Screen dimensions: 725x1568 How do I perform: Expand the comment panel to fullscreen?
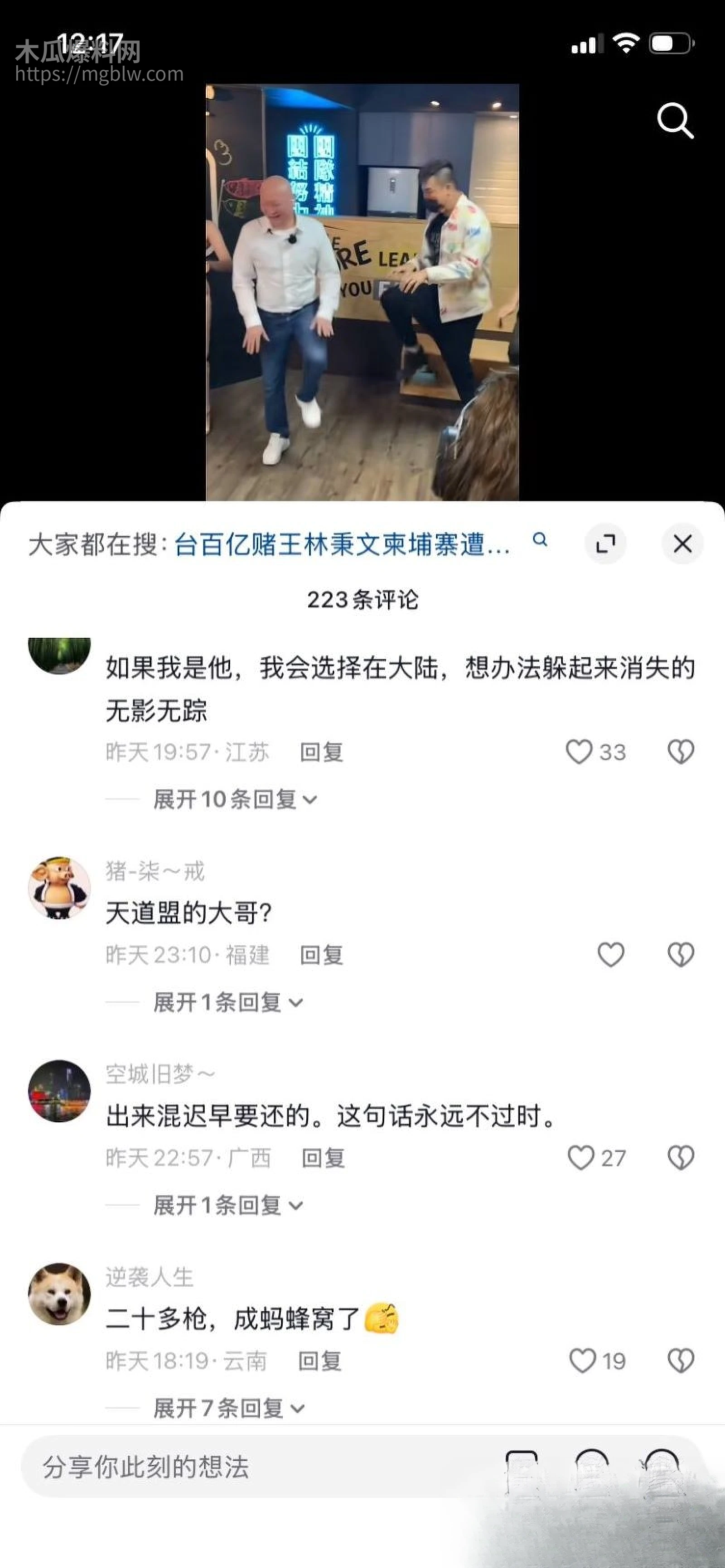(x=606, y=544)
